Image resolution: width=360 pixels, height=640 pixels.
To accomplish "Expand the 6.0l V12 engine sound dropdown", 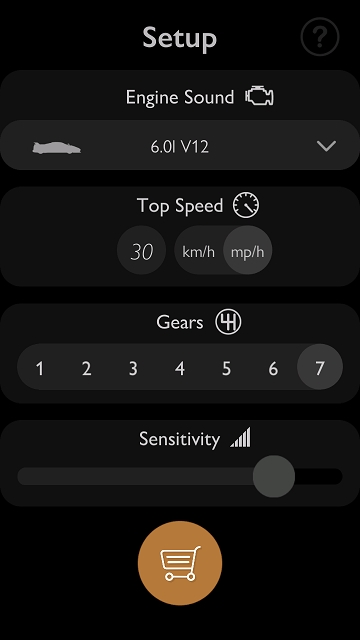I will [180, 145].
